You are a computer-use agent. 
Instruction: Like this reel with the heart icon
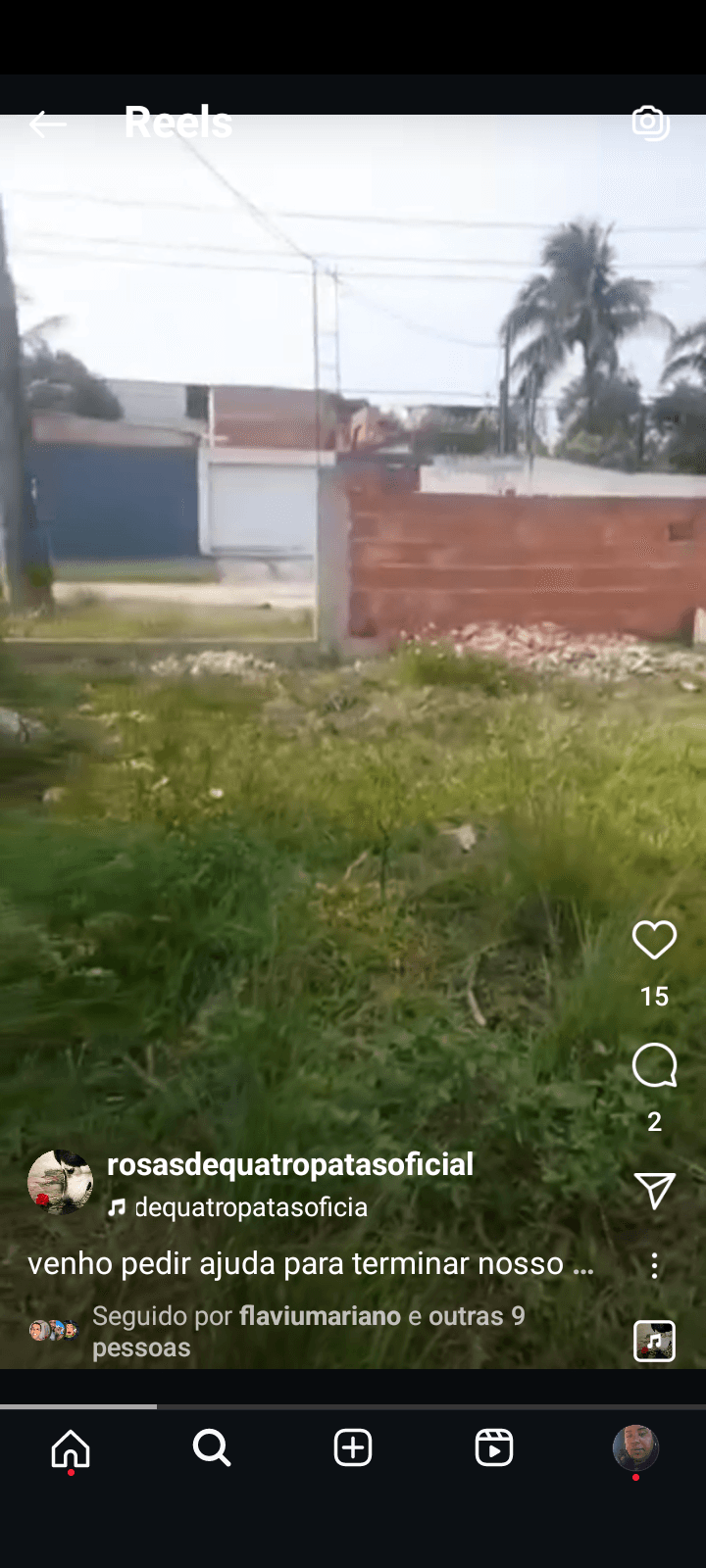(x=654, y=941)
